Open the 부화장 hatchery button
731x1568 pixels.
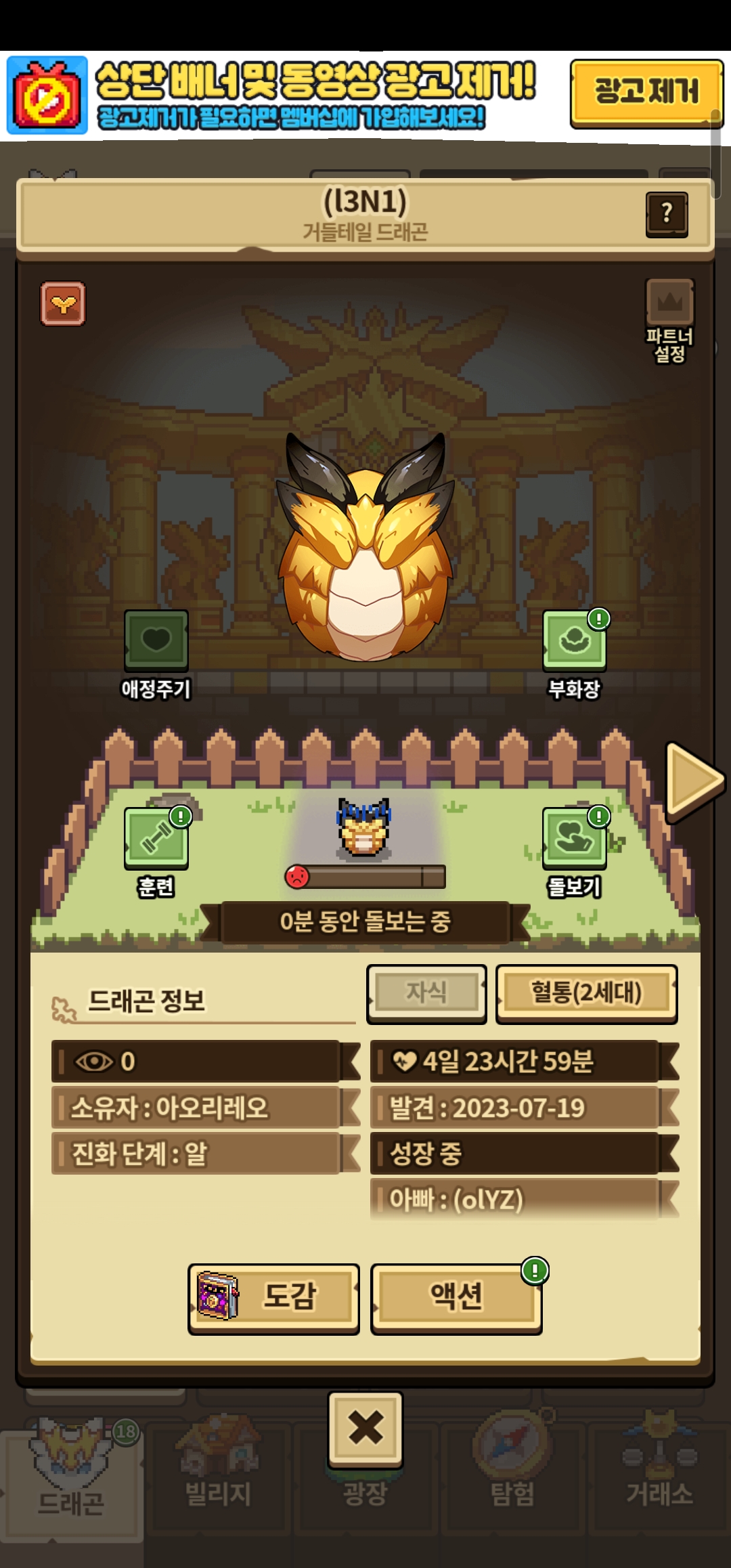point(574,640)
